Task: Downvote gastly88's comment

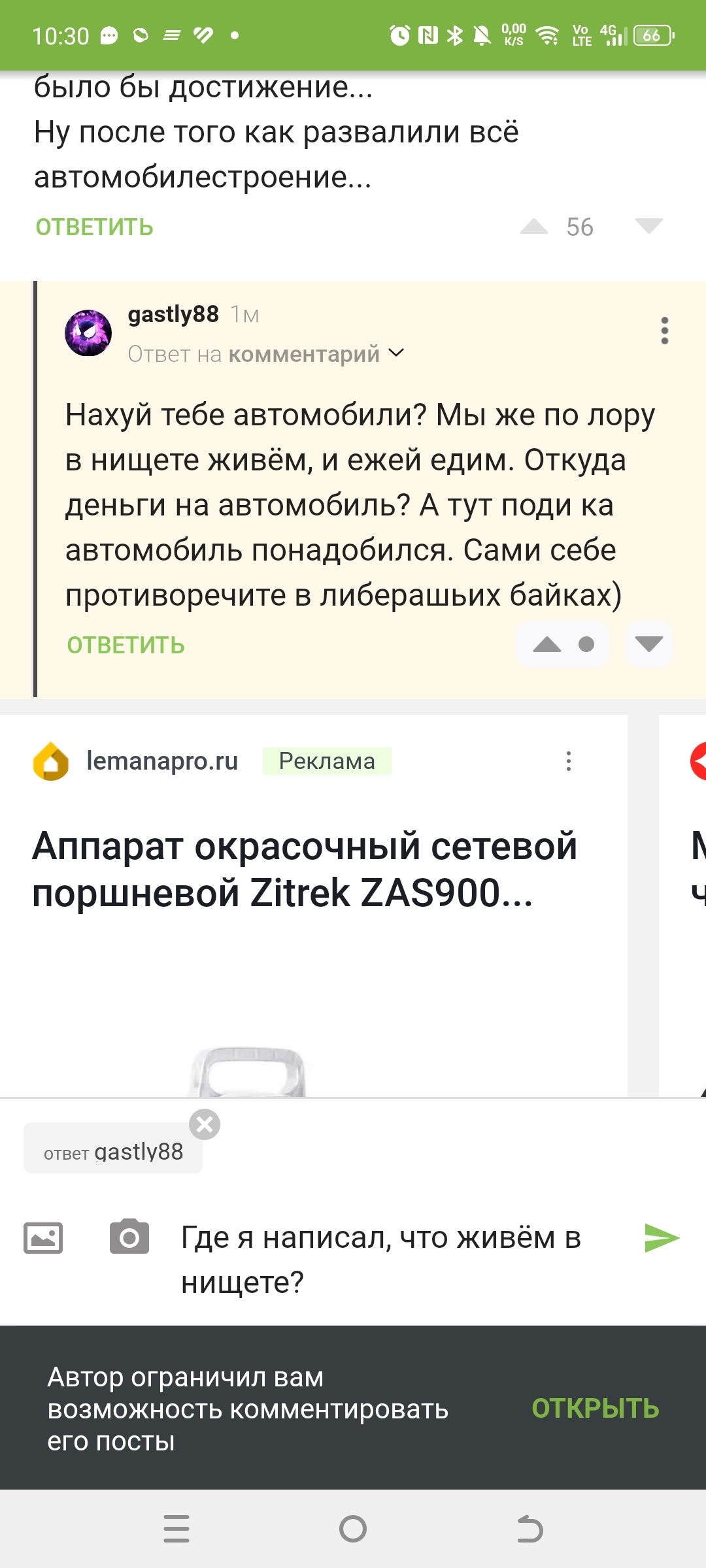Action: [648, 645]
